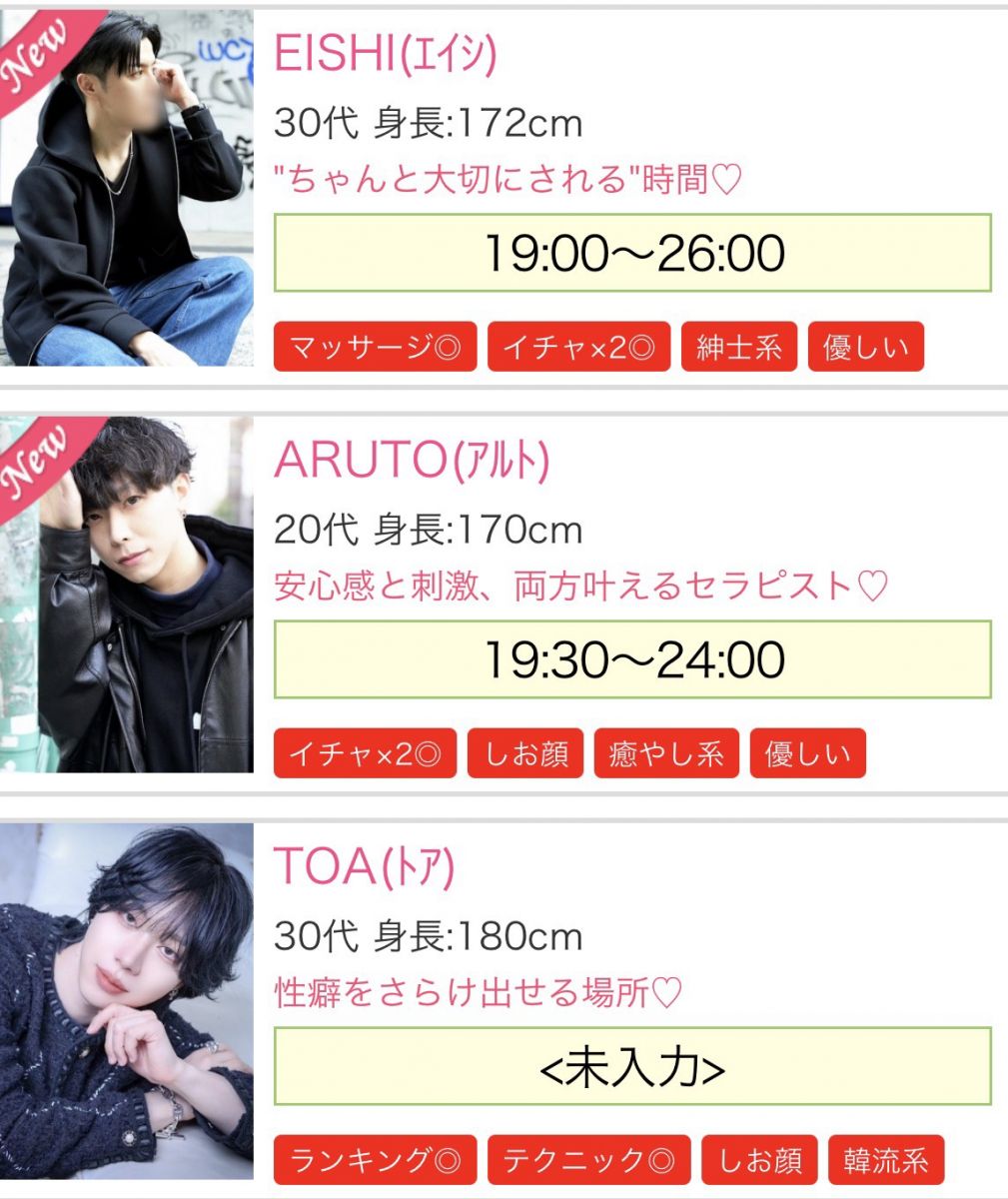Select the ランキング◎ tag under TOA

pos(375,1160)
